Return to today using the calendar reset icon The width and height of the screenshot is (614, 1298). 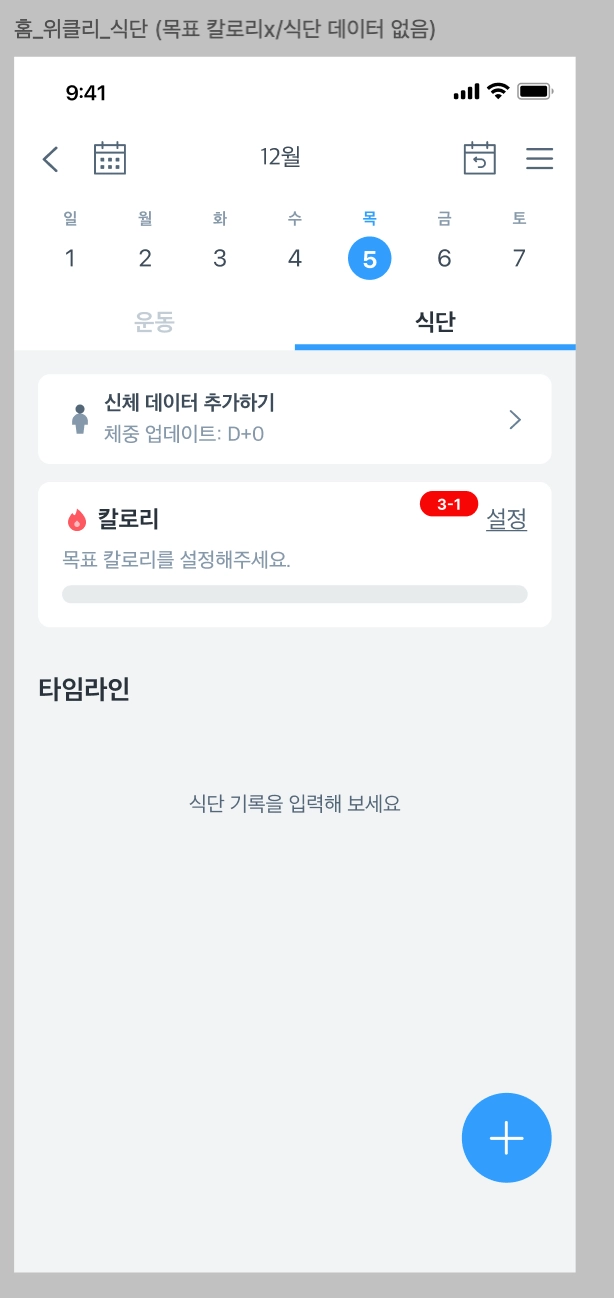tap(480, 158)
